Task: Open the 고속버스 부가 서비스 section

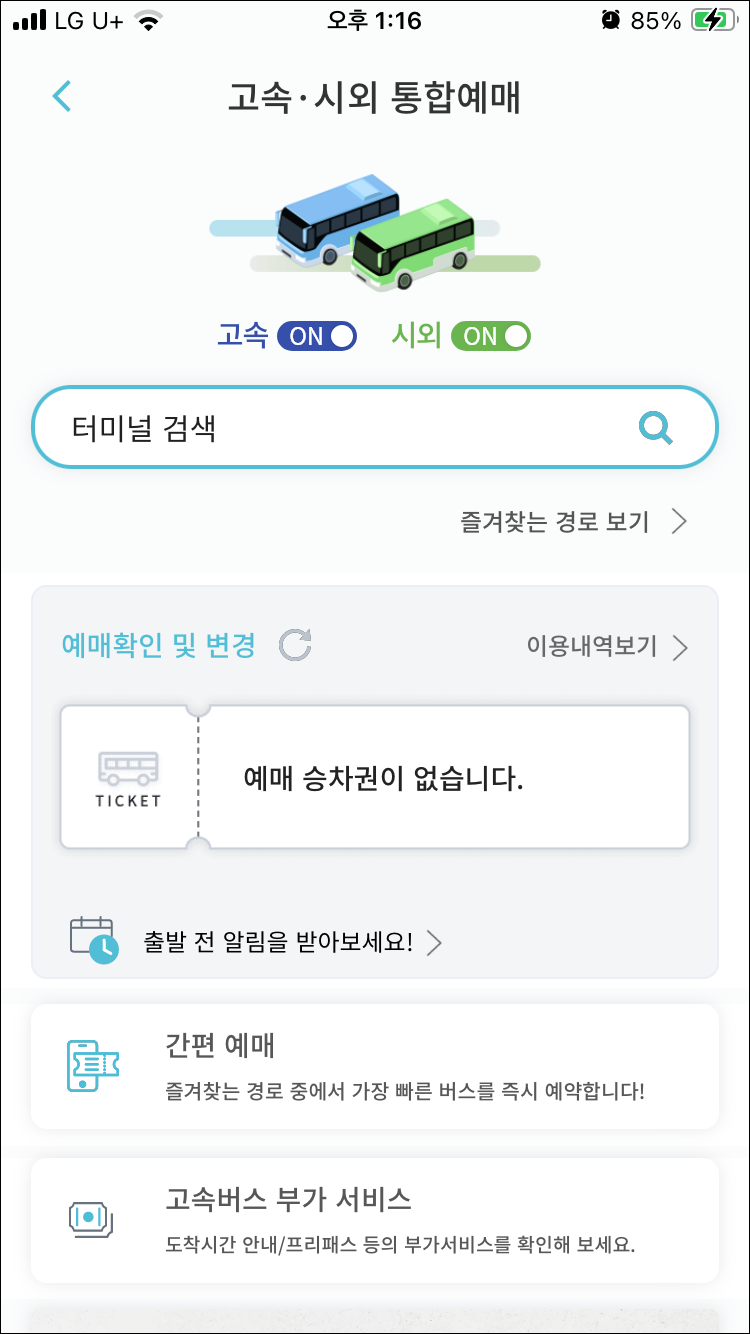Action: tap(375, 1220)
